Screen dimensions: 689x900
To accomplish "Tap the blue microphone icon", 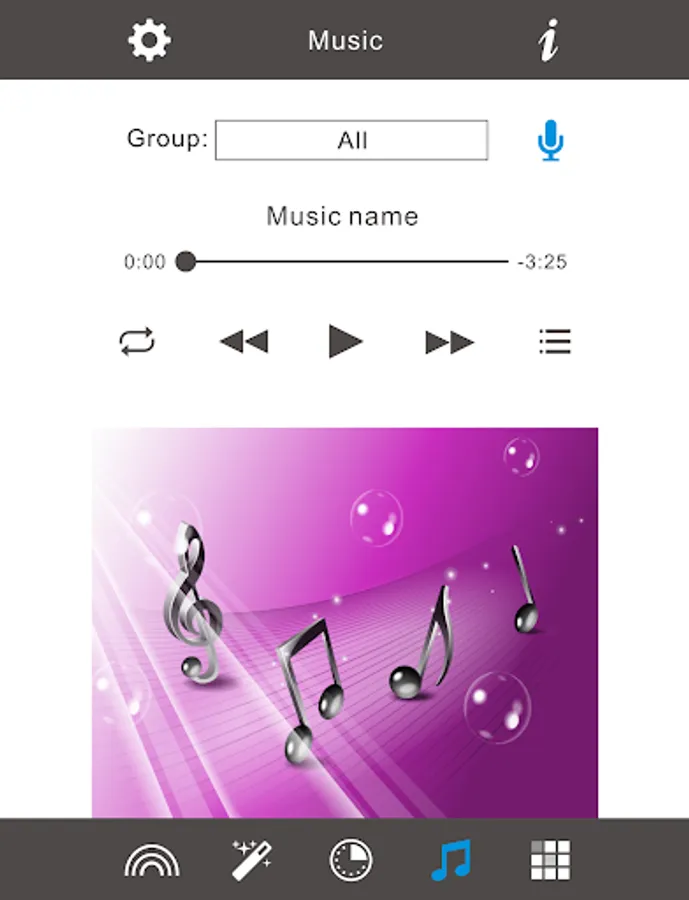I will [551, 140].
